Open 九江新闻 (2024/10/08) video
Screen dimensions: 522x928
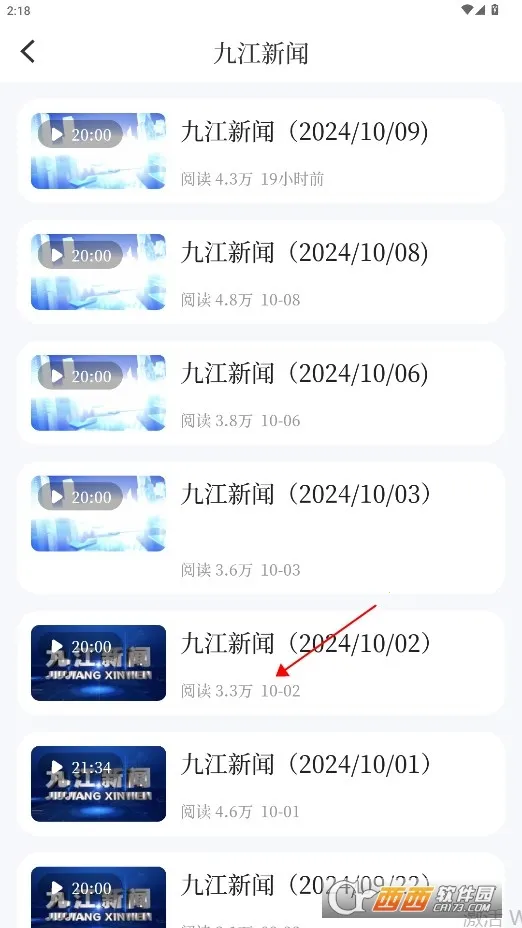(x=261, y=272)
